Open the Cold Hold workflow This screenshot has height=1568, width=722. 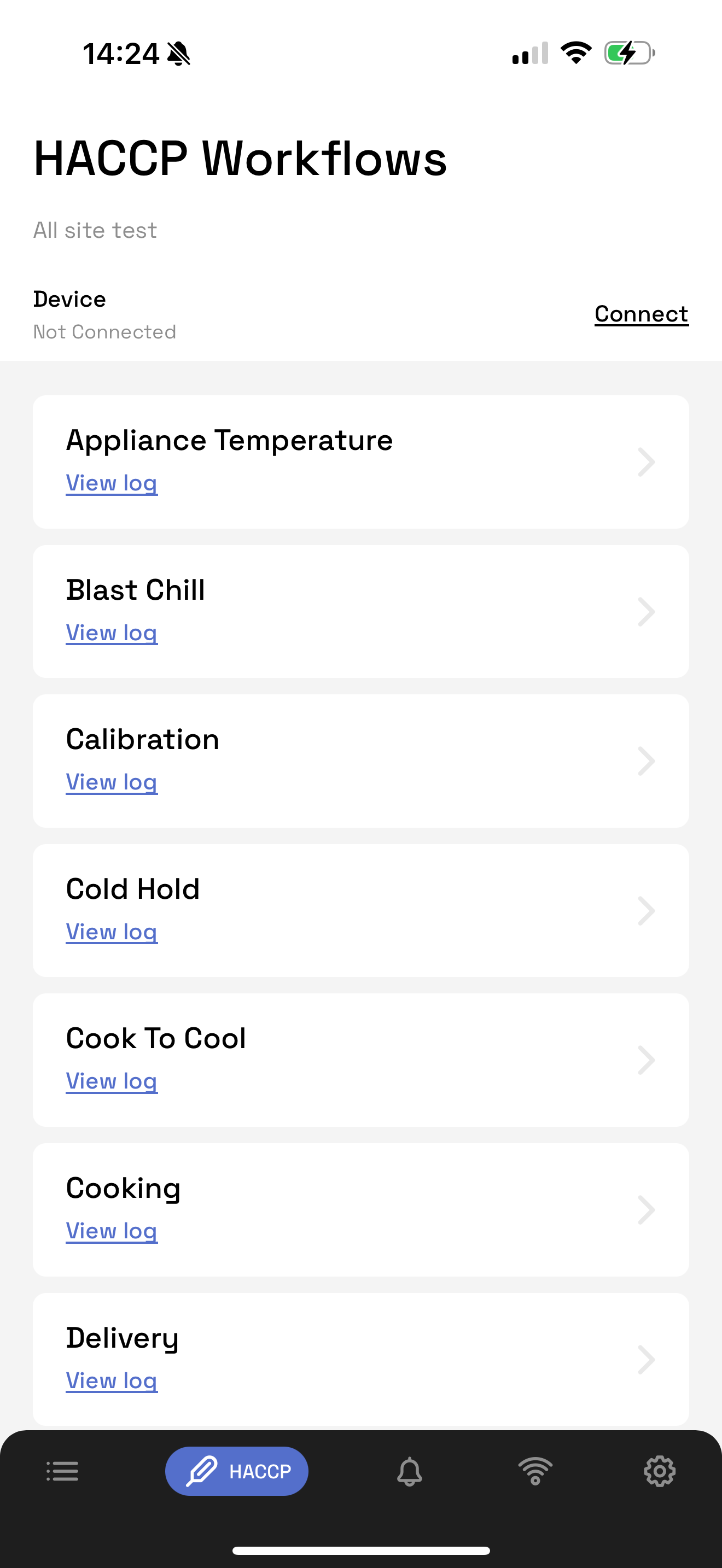point(645,911)
